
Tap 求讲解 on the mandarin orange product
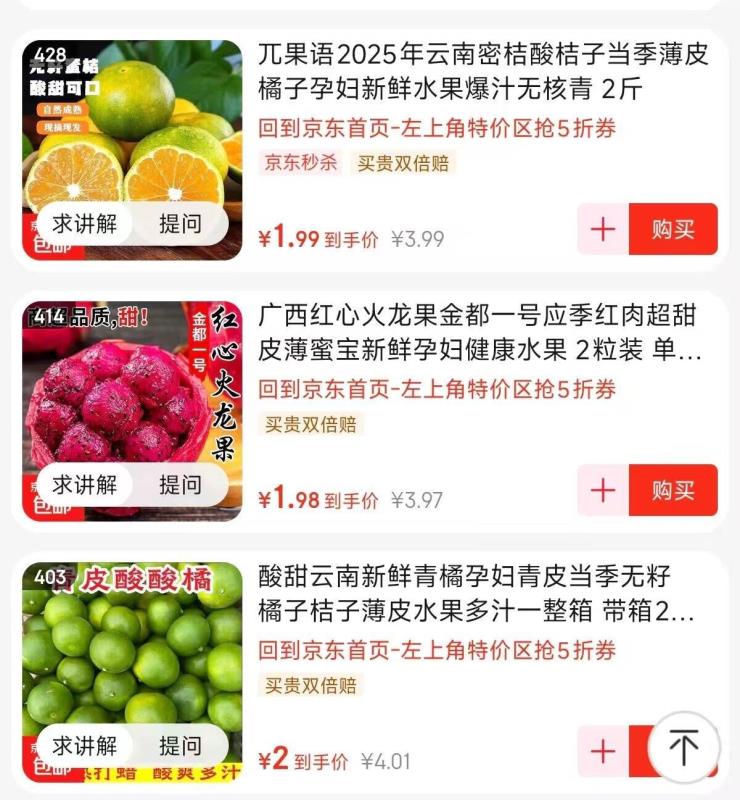click(x=87, y=222)
